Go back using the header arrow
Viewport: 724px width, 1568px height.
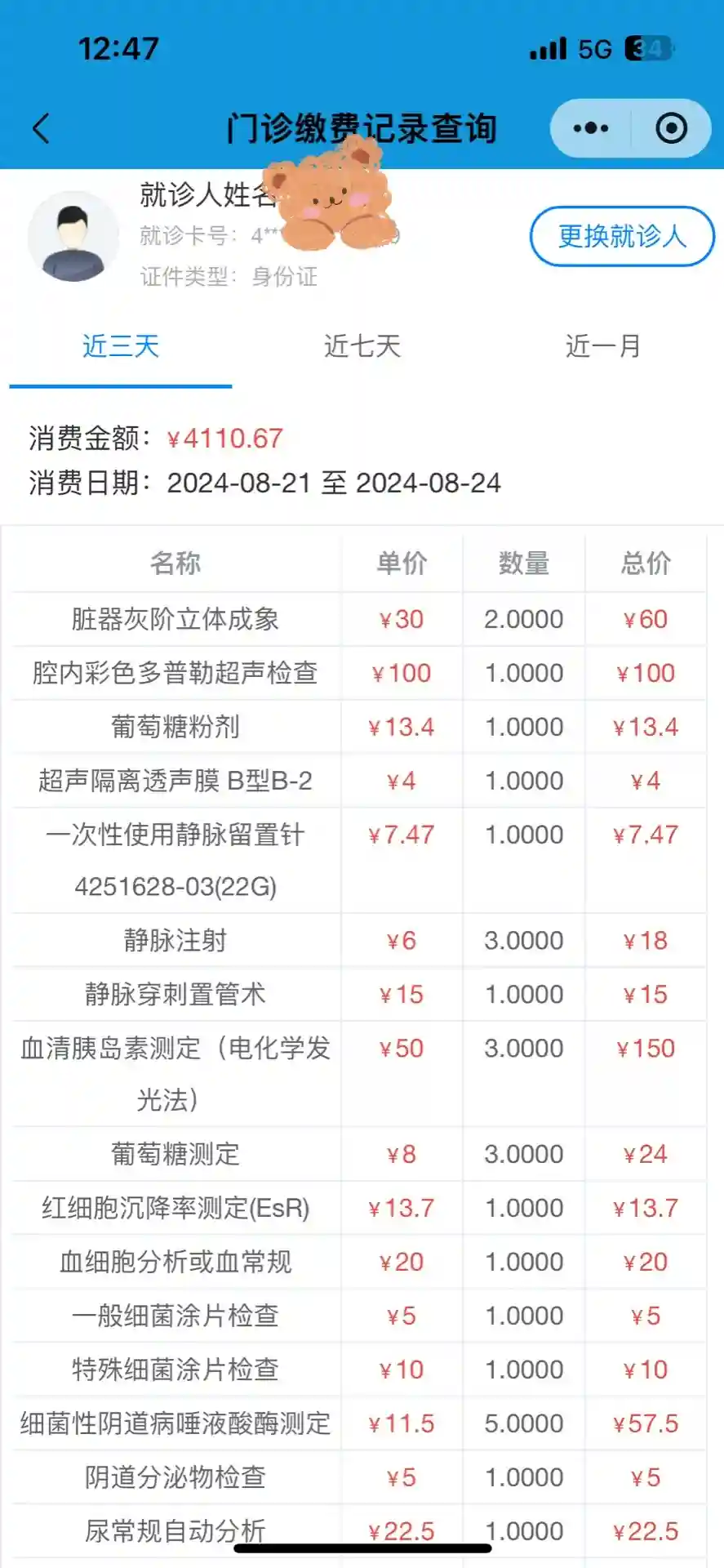41,128
